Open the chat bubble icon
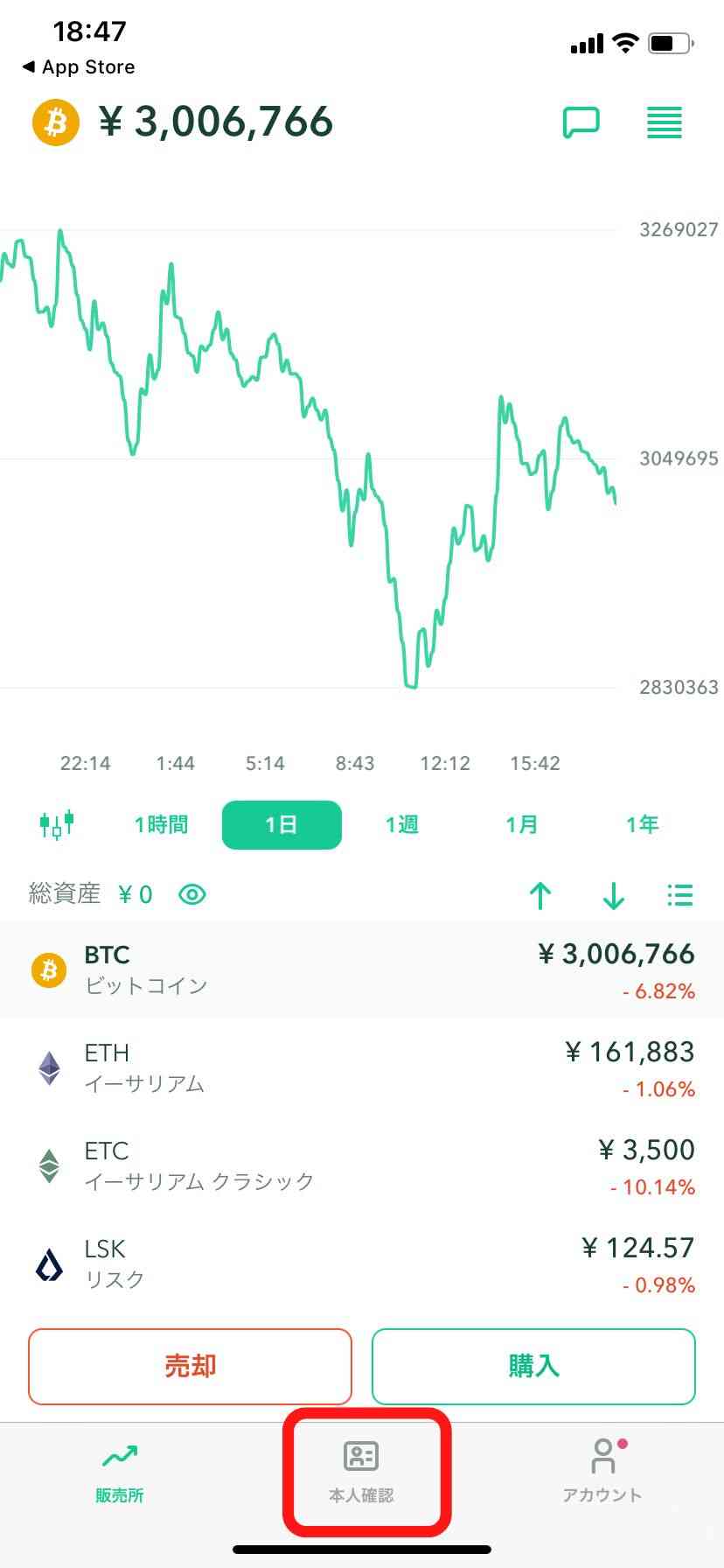 click(581, 122)
